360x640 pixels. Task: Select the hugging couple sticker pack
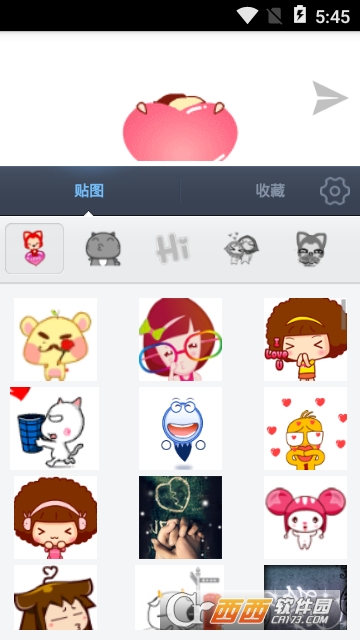click(242, 248)
